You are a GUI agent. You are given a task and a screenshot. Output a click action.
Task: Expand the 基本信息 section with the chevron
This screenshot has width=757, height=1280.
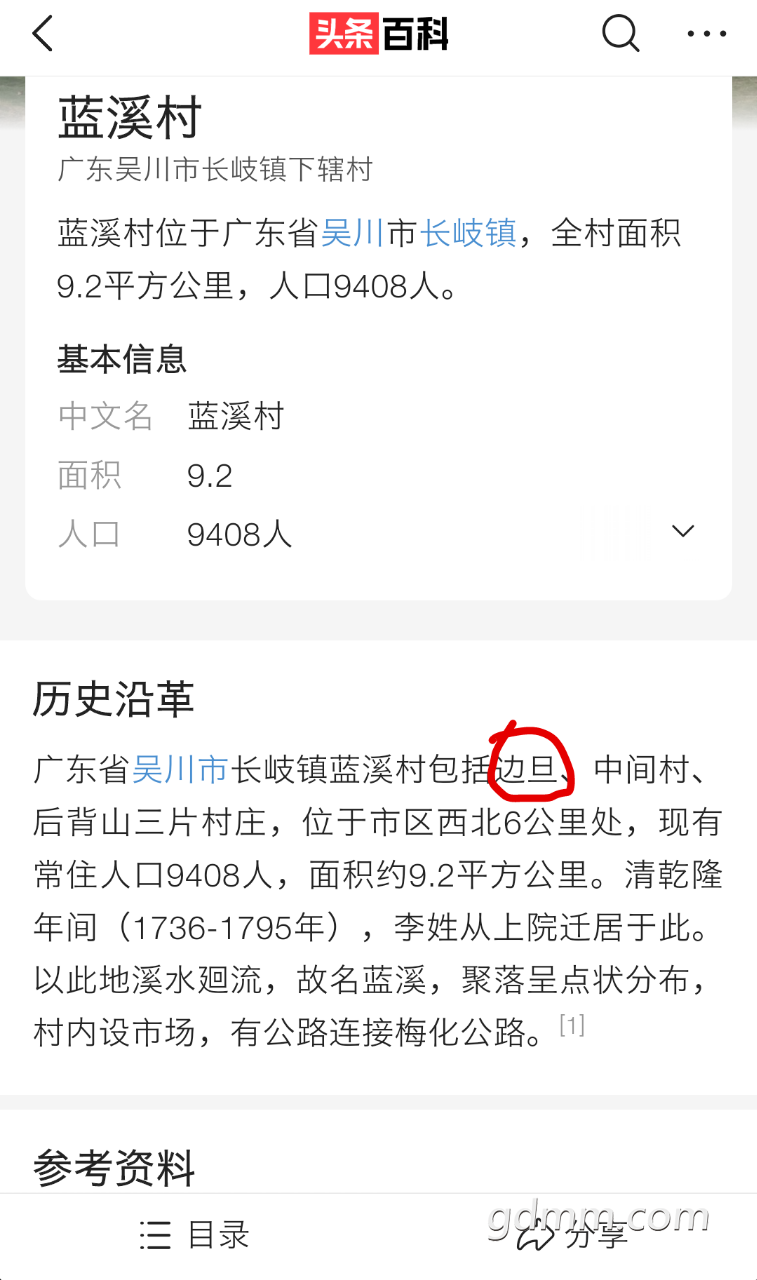click(x=683, y=531)
